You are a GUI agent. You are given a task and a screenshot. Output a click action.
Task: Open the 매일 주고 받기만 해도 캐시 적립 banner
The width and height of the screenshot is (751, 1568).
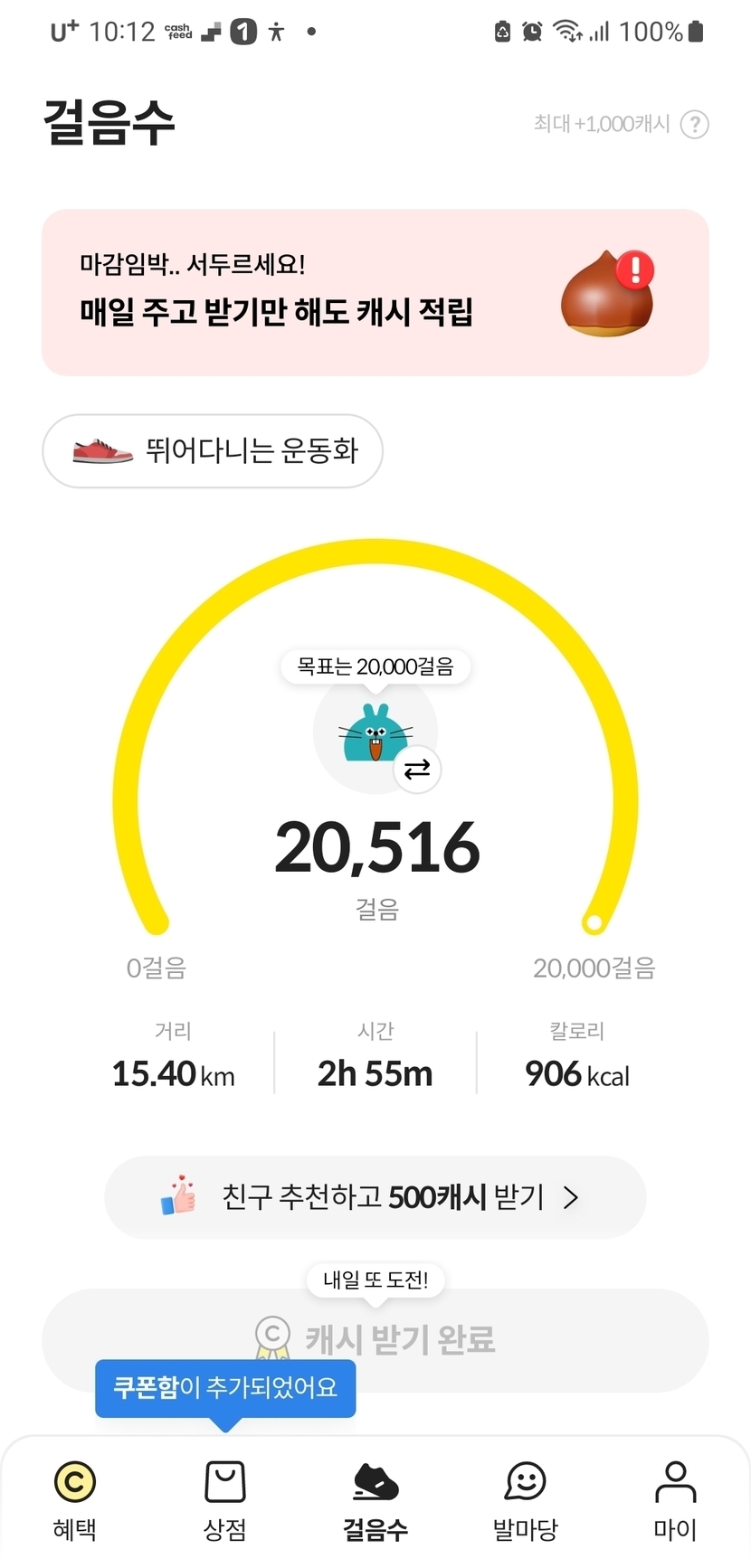[x=375, y=292]
